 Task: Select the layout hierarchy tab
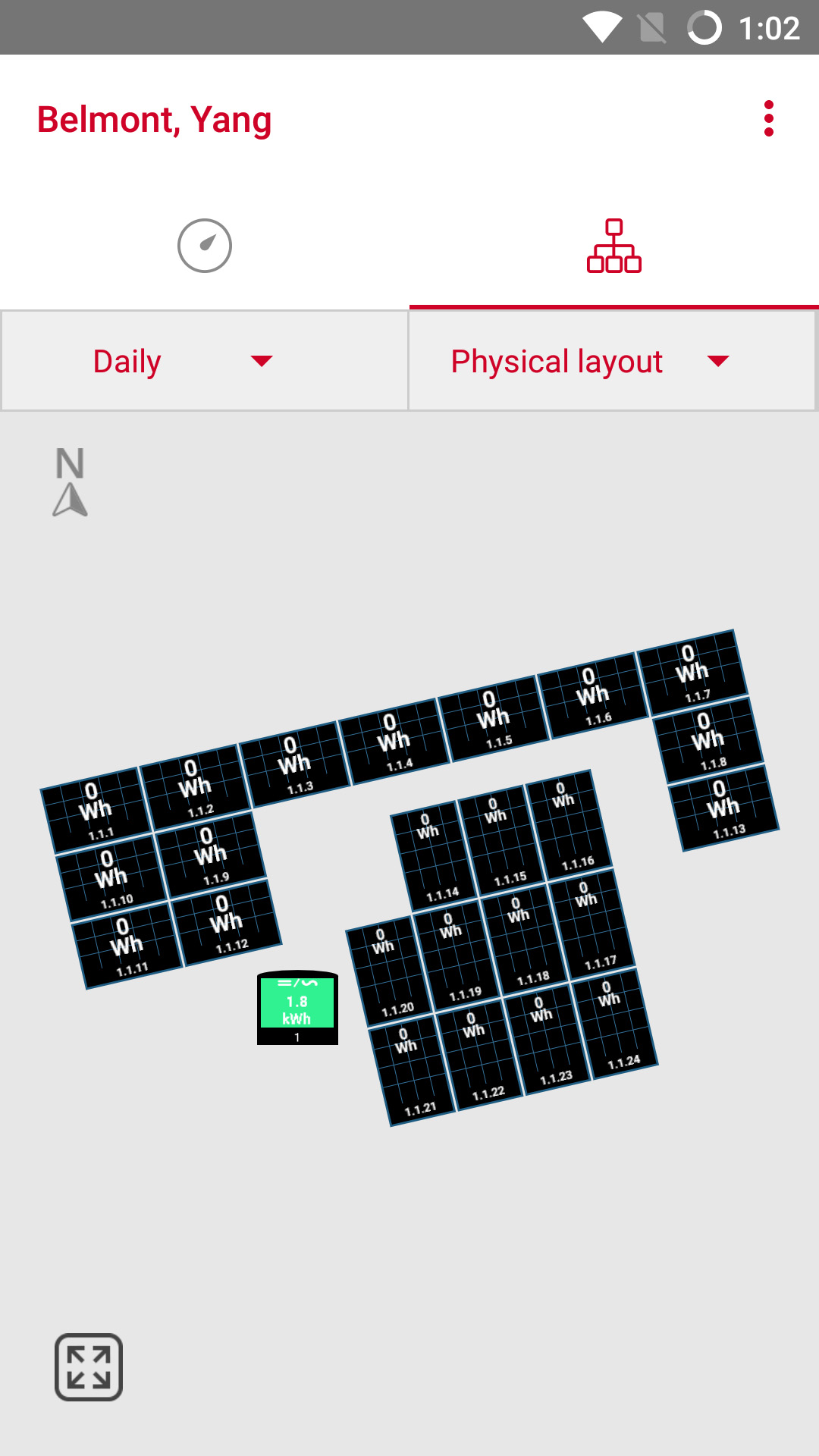pos(613,246)
